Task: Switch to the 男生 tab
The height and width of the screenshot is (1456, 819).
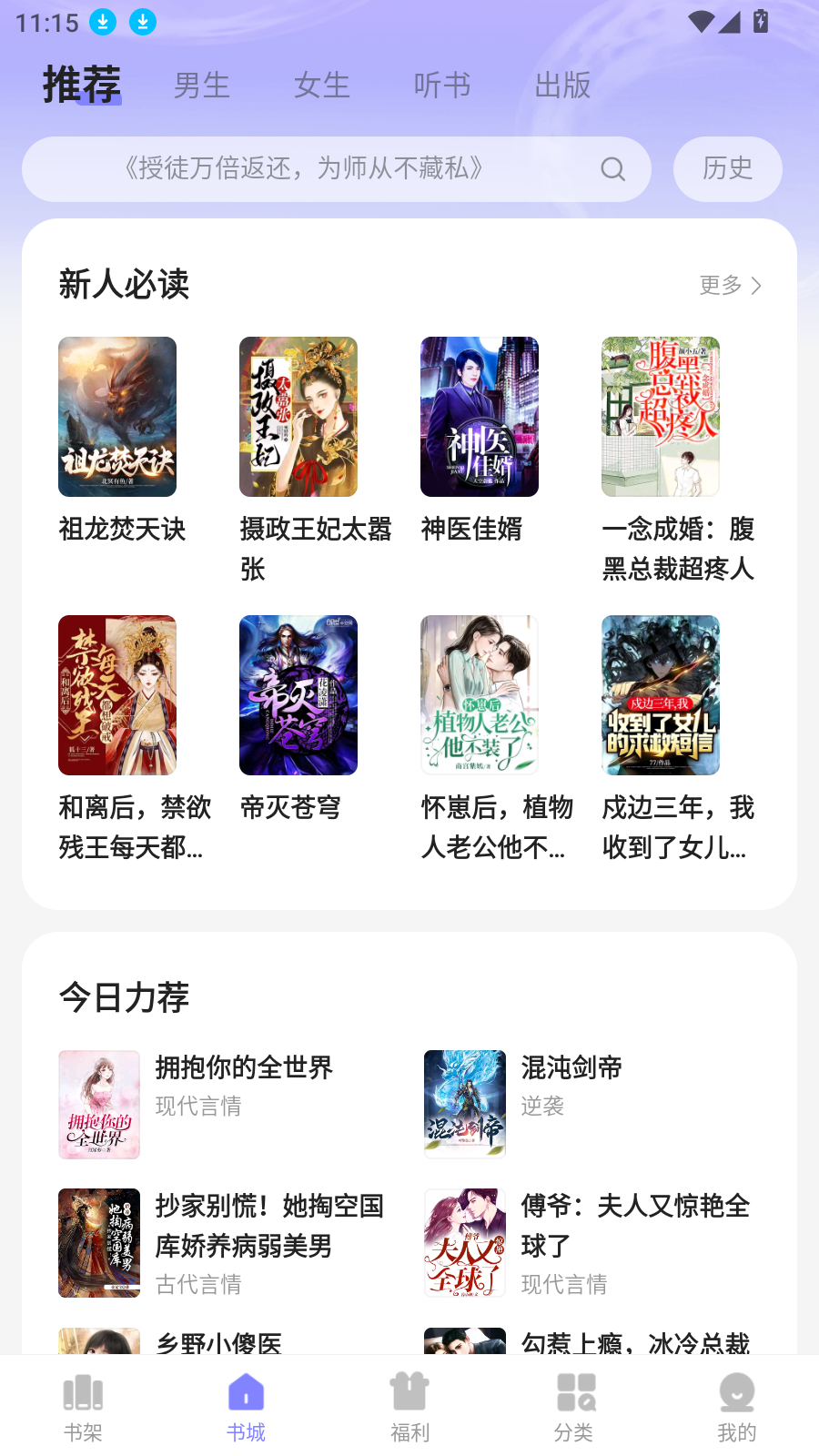Action: [x=201, y=86]
